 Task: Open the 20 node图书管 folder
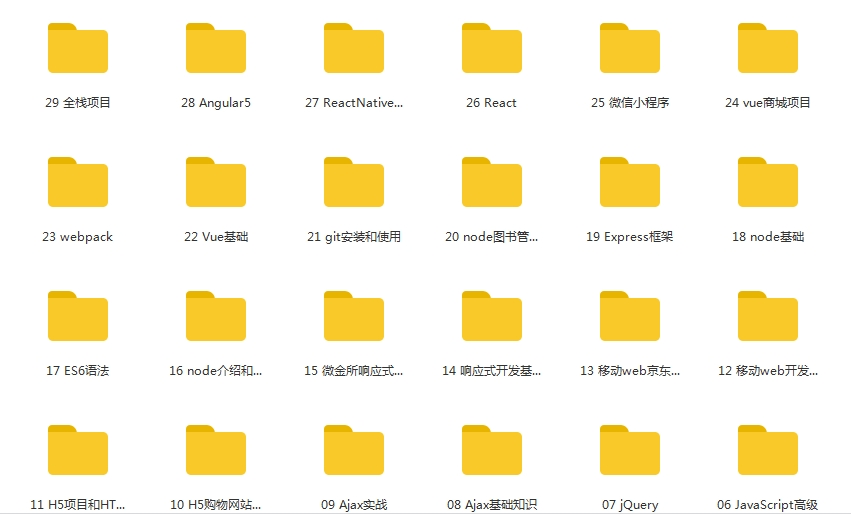coord(492,183)
